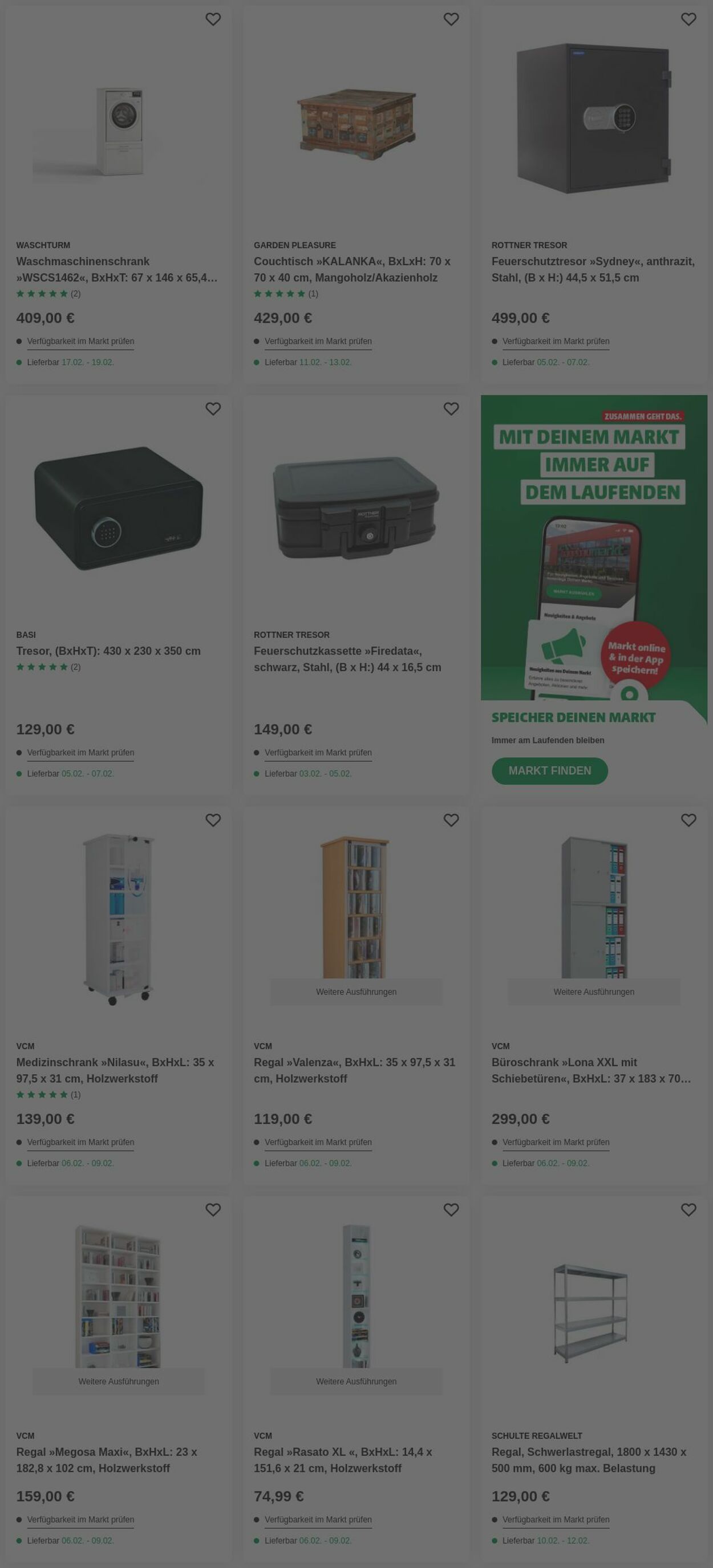The width and height of the screenshot is (713, 1568).
Task: See more variants of Regal Rasato XL
Action: [355, 1381]
